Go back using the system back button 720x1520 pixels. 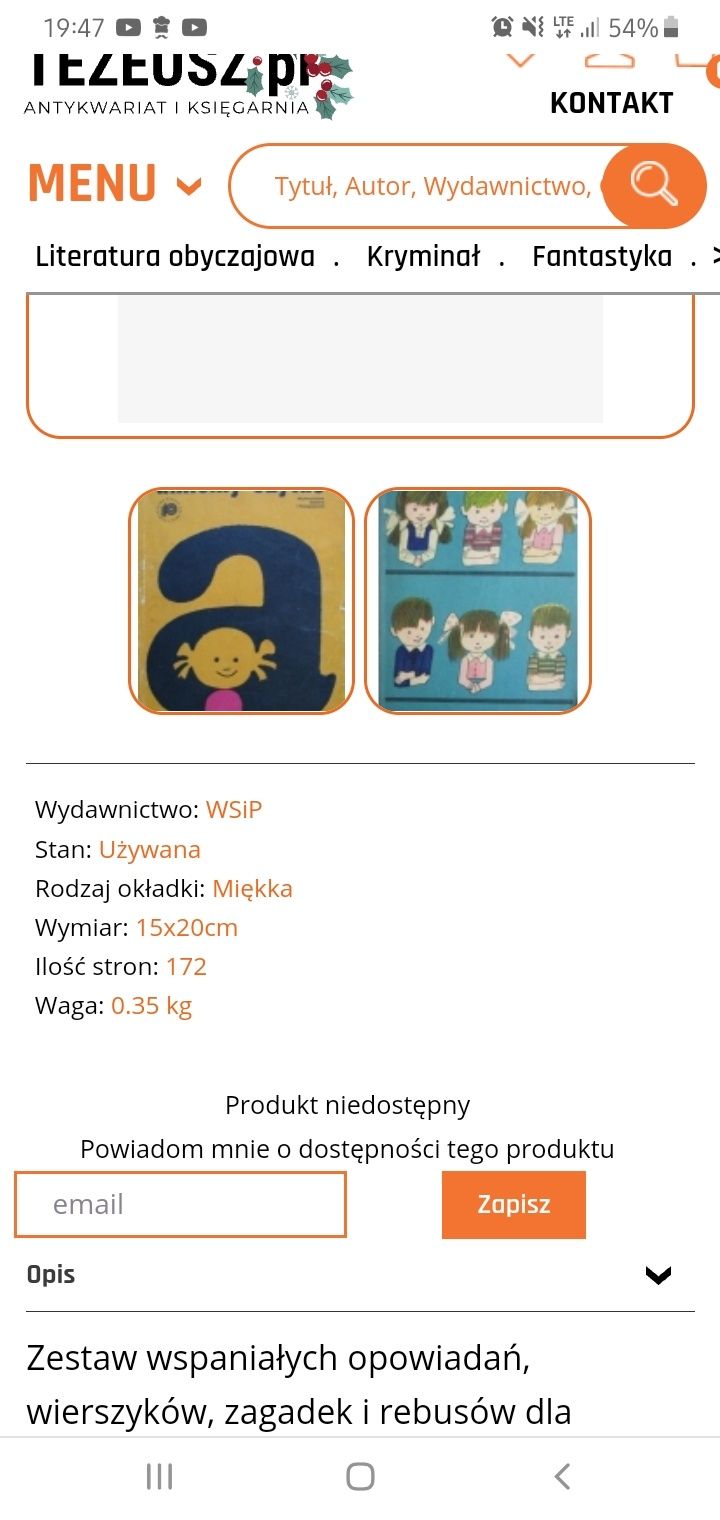562,1476
